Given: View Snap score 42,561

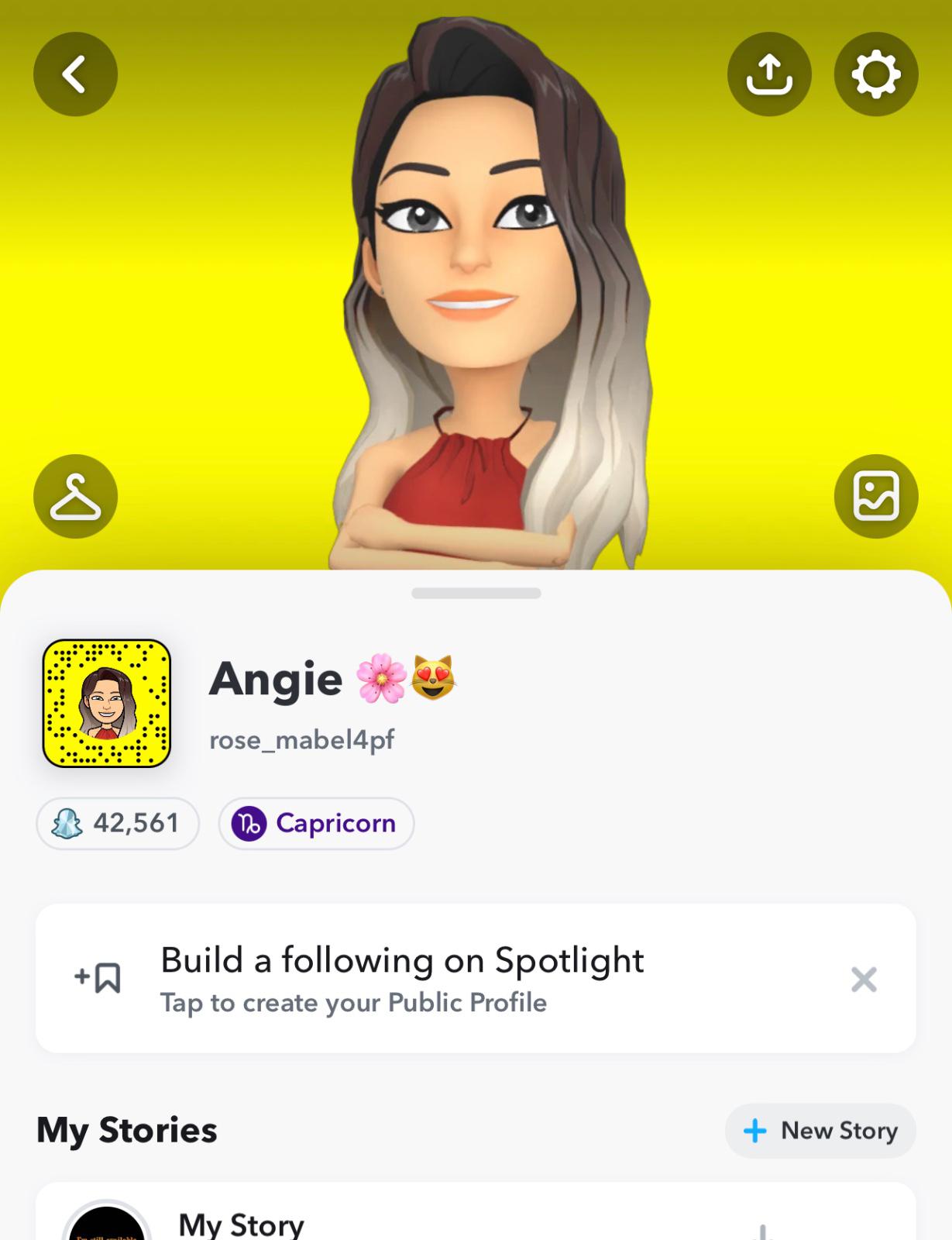Looking at the screenshot, I should pos(118,823).
